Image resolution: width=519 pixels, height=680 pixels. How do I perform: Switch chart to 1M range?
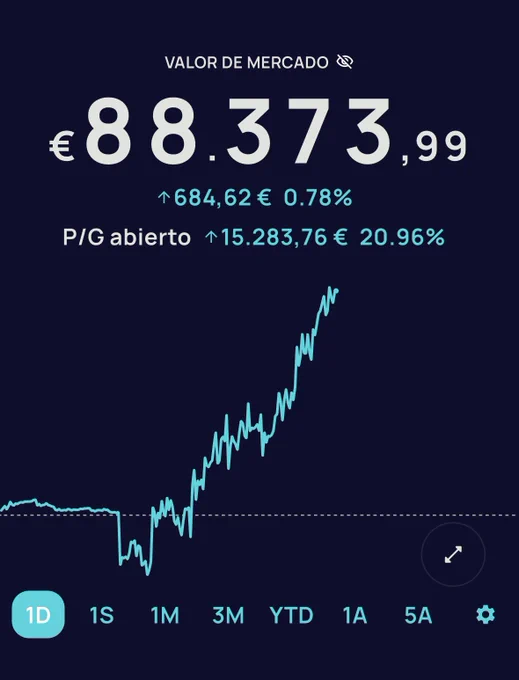point(165,615)
